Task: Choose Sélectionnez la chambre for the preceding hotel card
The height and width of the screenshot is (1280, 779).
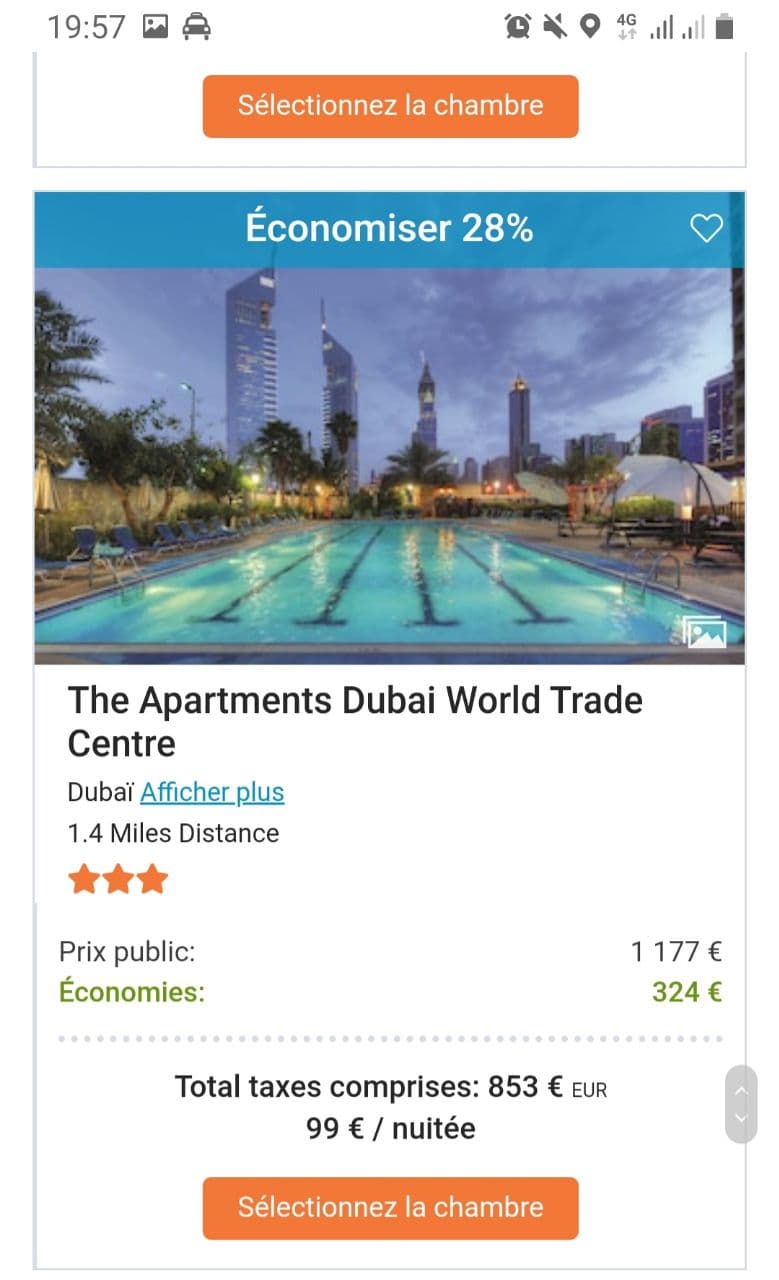Action: (390, 105)
